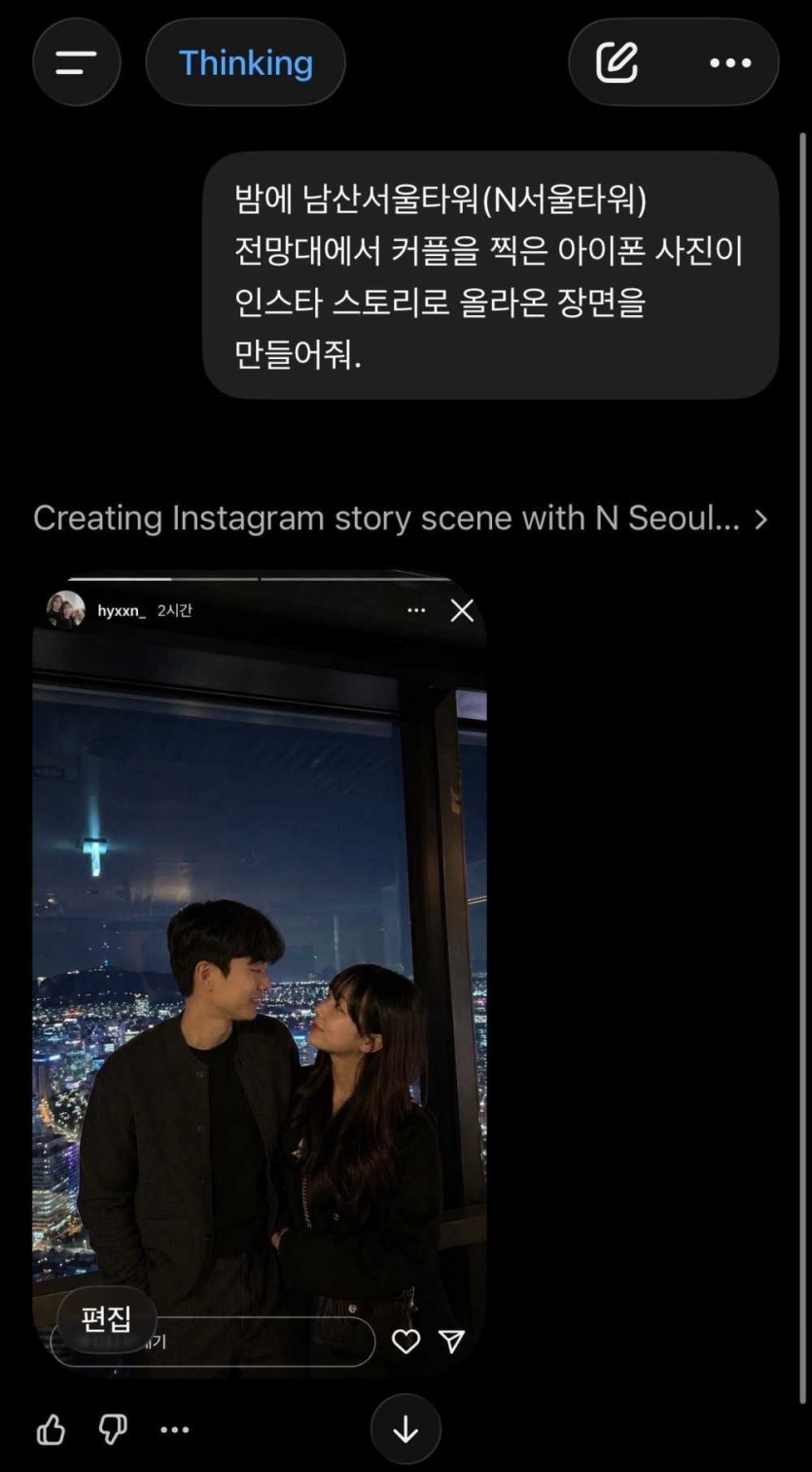Open more options below the response
812x1472 pixels.
(x=175, y=1429)
